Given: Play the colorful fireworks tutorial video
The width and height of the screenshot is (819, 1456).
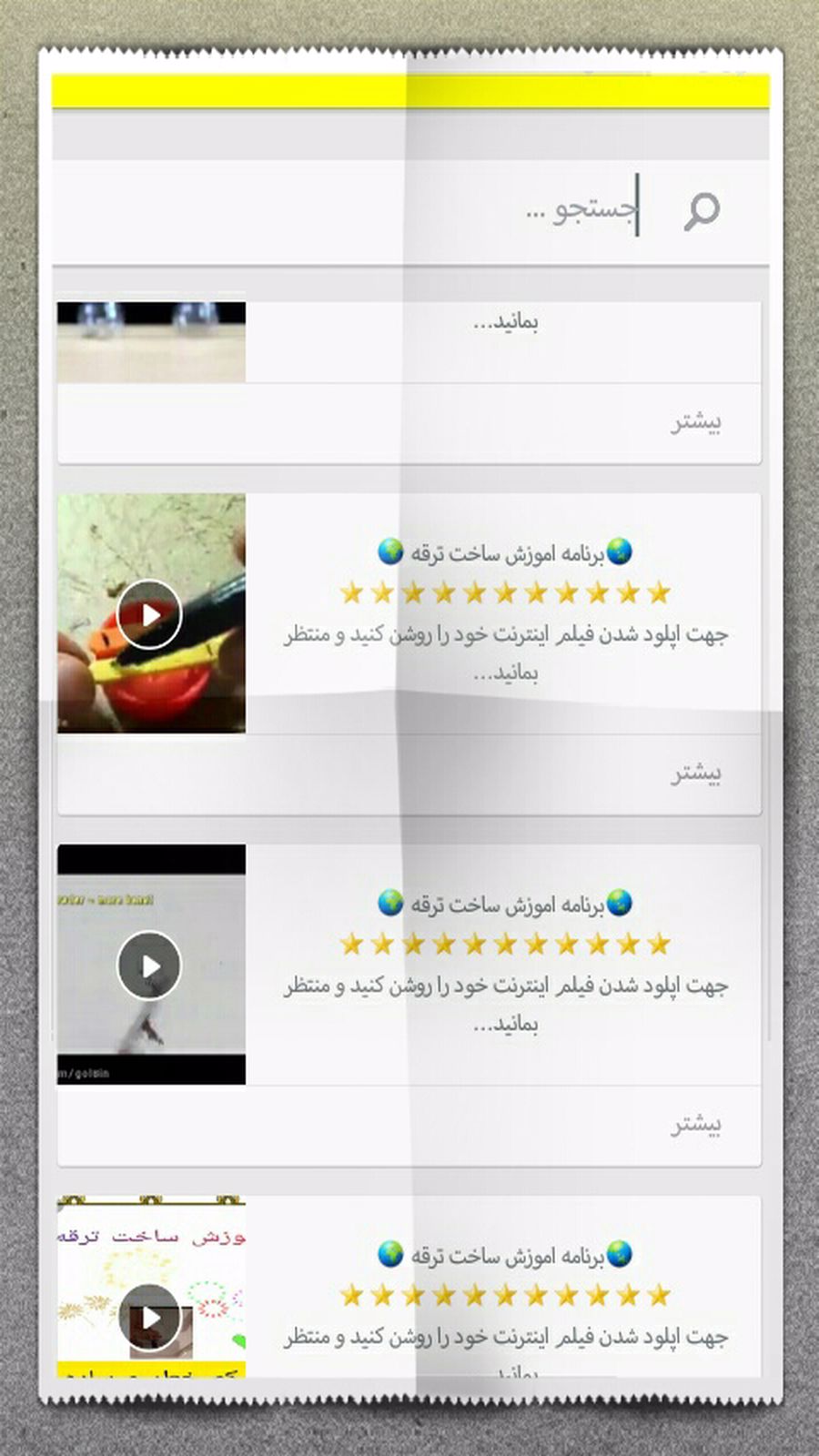Looking at the screenshot, I should click(150, 1317).
